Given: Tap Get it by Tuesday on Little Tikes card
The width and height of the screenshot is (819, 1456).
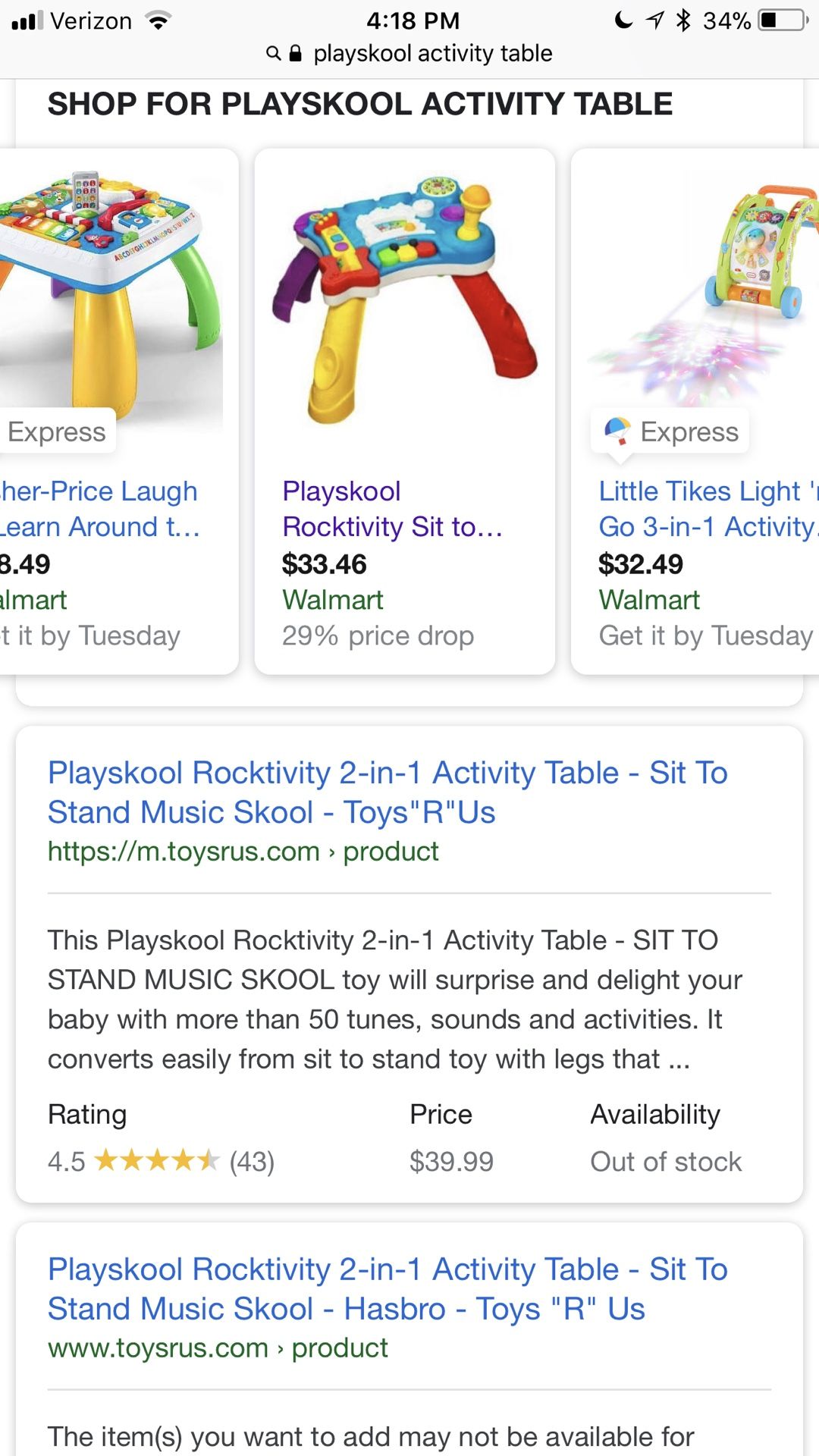Looking at the screenshot, I should (705, 635).
